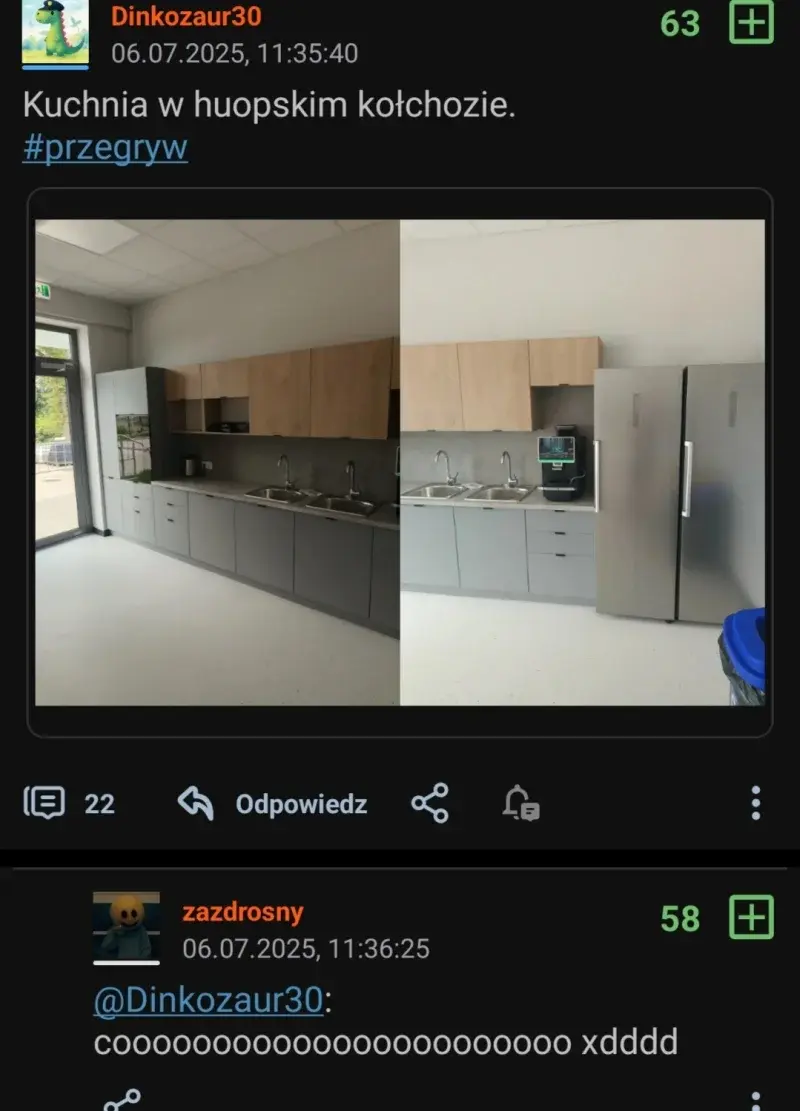The width and height of the screenshot is (800, 1111).
Task: Open the #przegryw hashtag link
Action: coord(104,148)
